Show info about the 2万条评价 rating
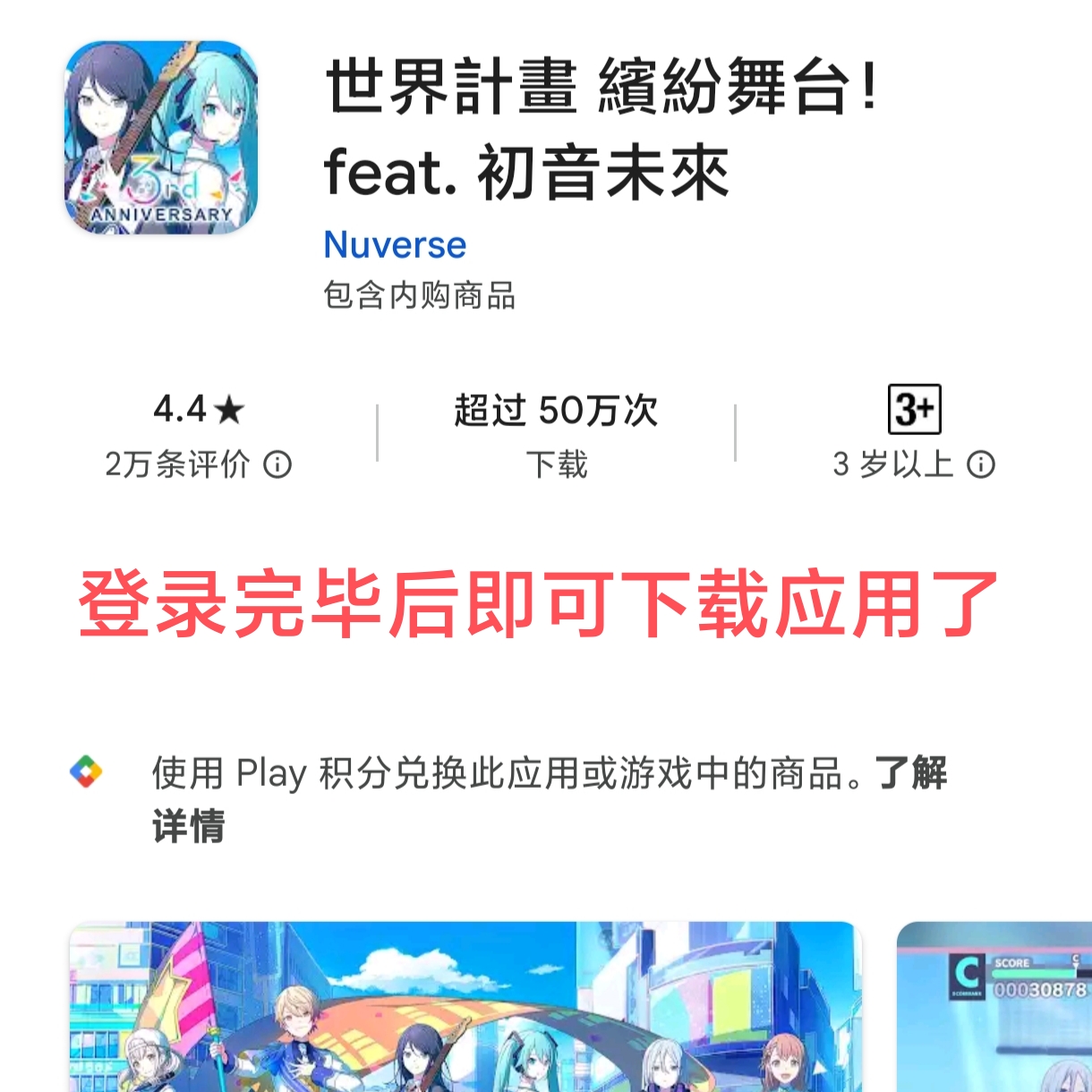This screenshot has height=1092, width=1092. pyautogui.click(x=277, y=465)
